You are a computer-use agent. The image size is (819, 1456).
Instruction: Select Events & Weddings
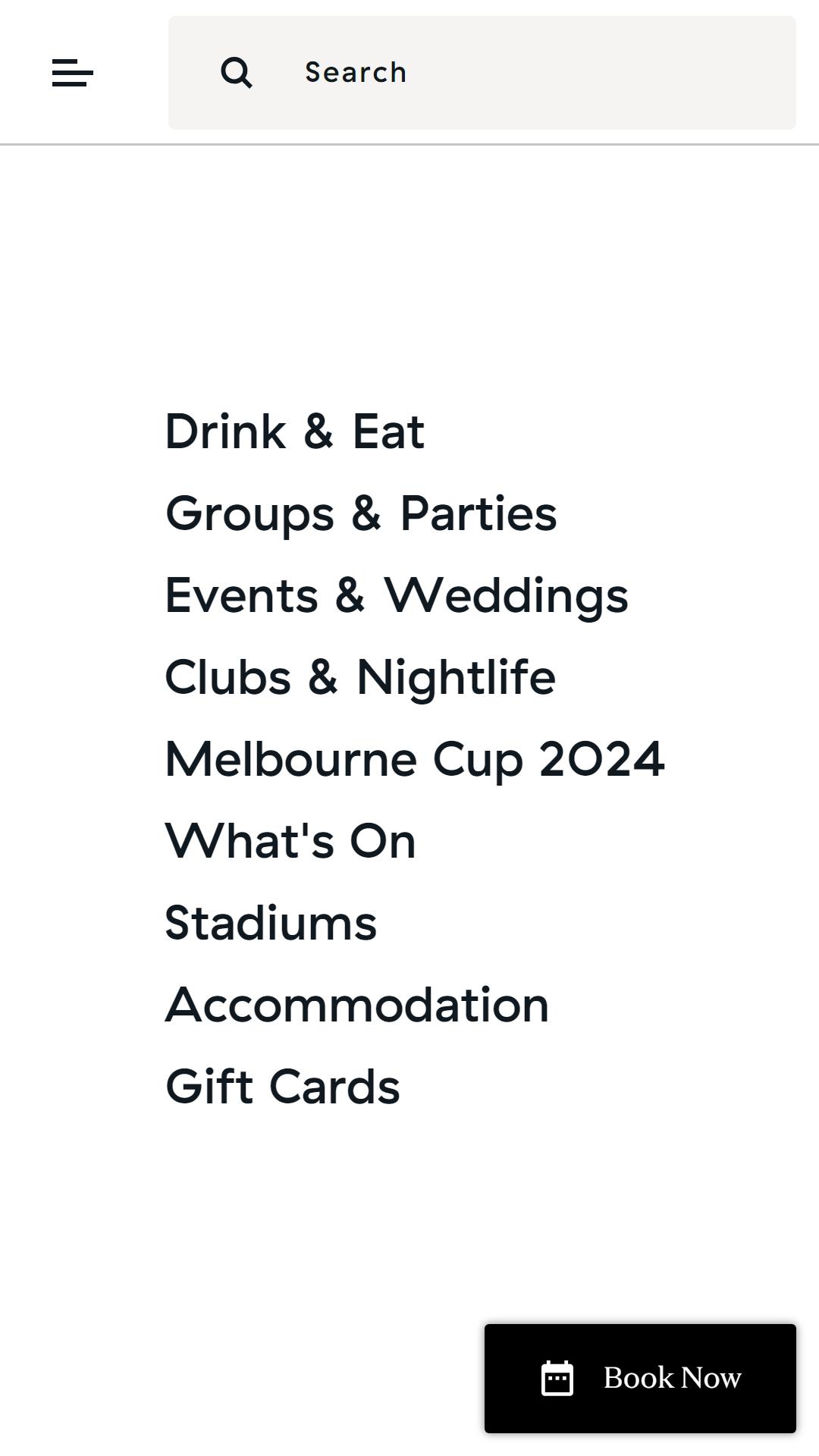click(x=397, y=595)
